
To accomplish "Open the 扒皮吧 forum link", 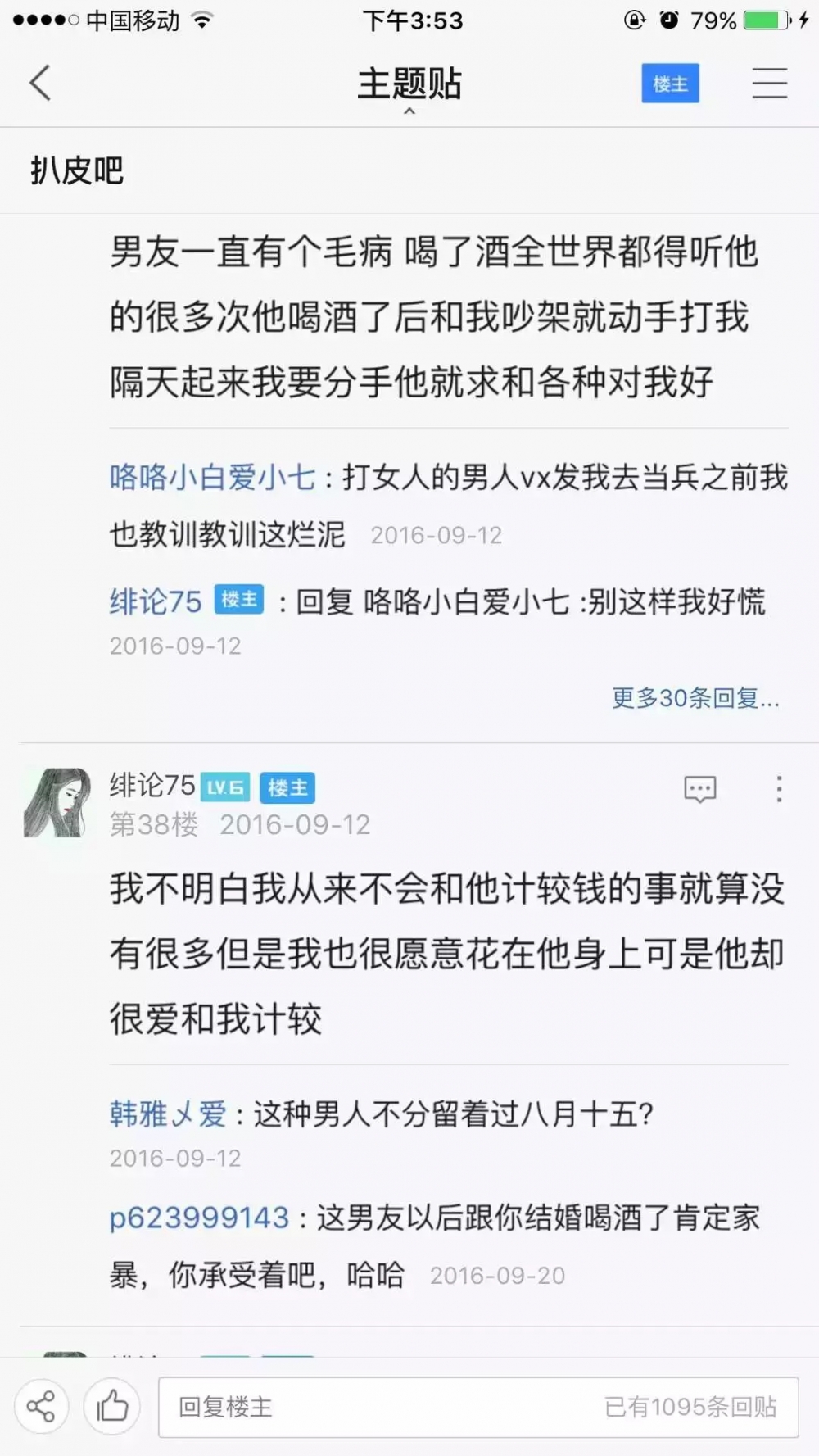I will pyautogui.click(x=76, y=170).
